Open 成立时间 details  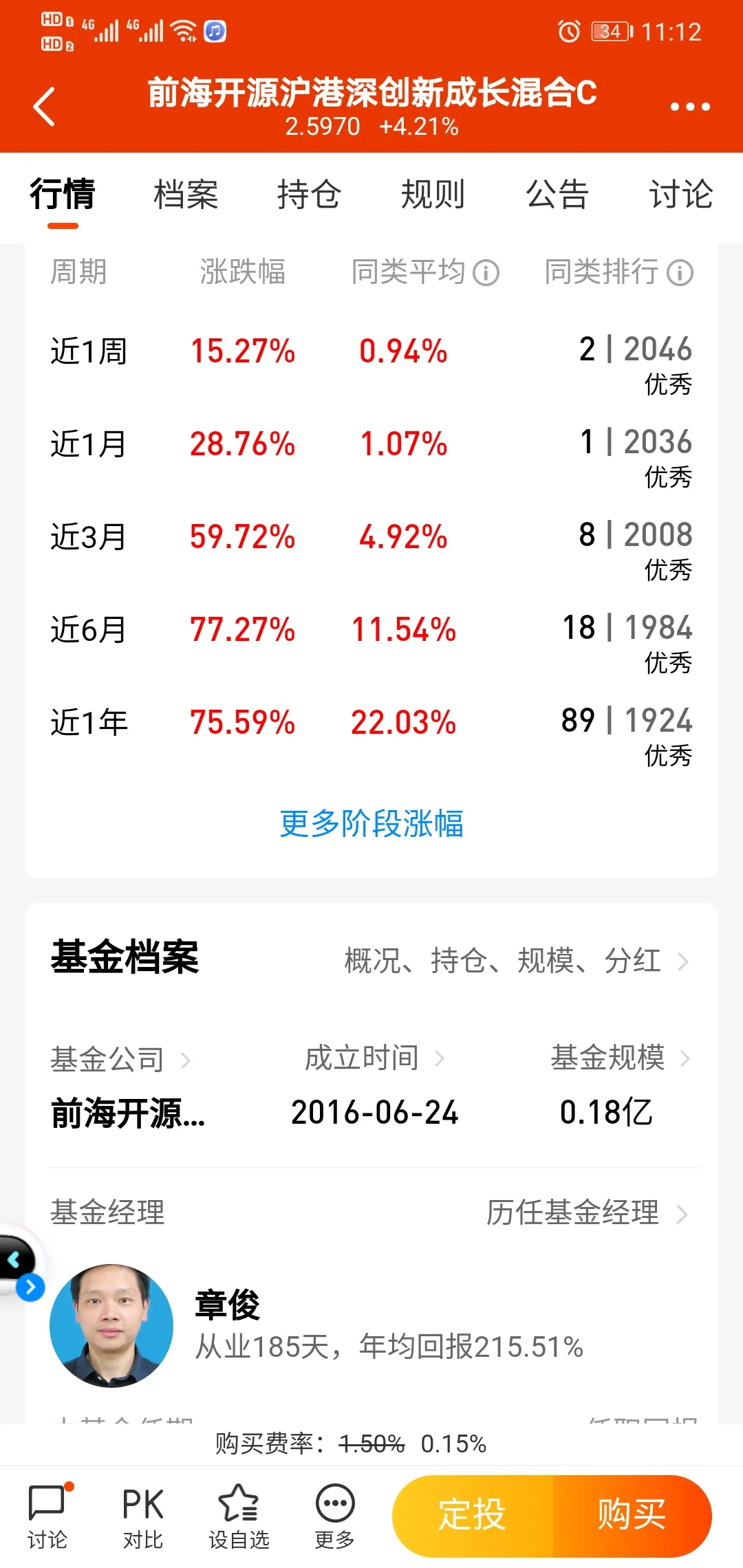click(x=374, y=1058)
